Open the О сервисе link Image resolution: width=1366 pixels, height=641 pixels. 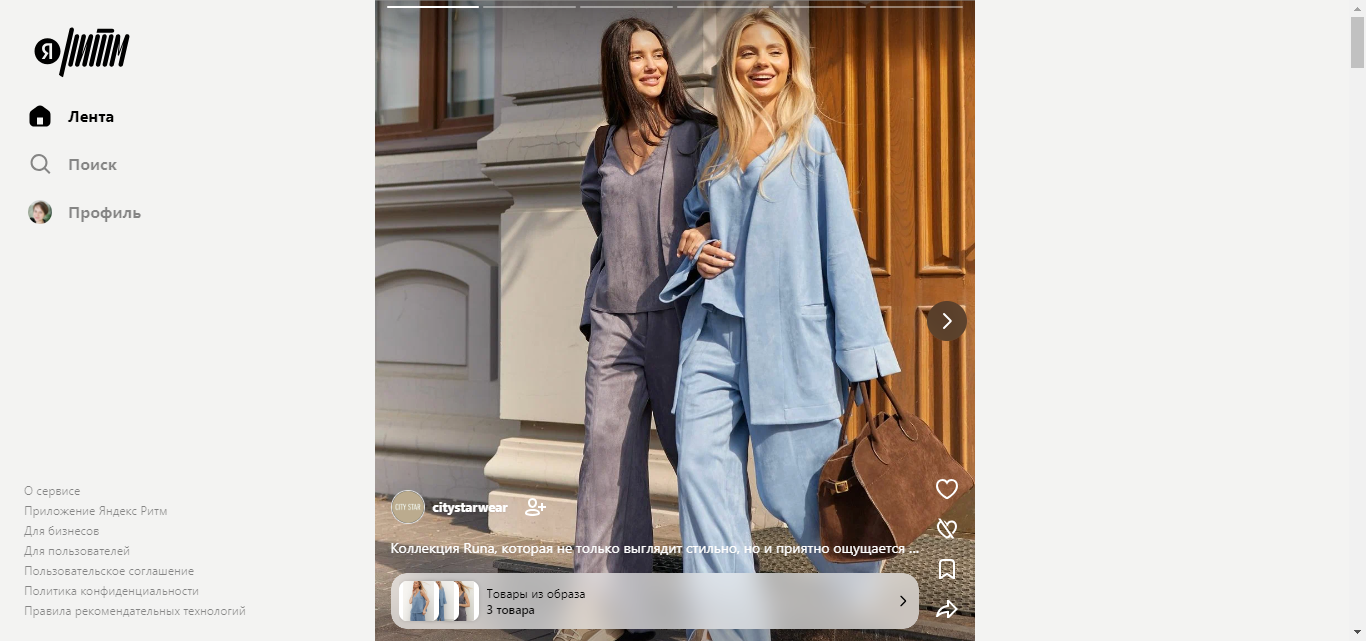pyautogui.click(x=52, y=491)
